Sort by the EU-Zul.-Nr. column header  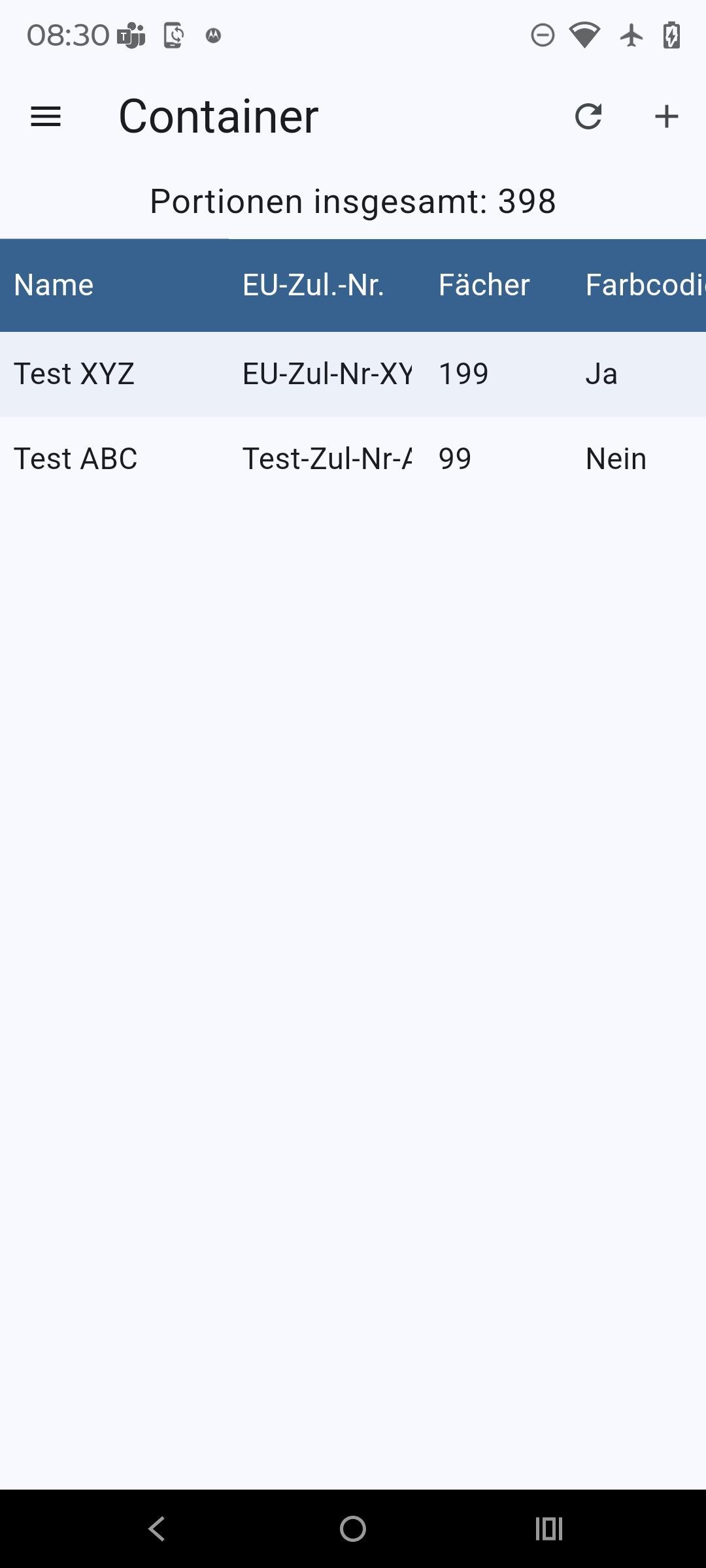point(313,286)
